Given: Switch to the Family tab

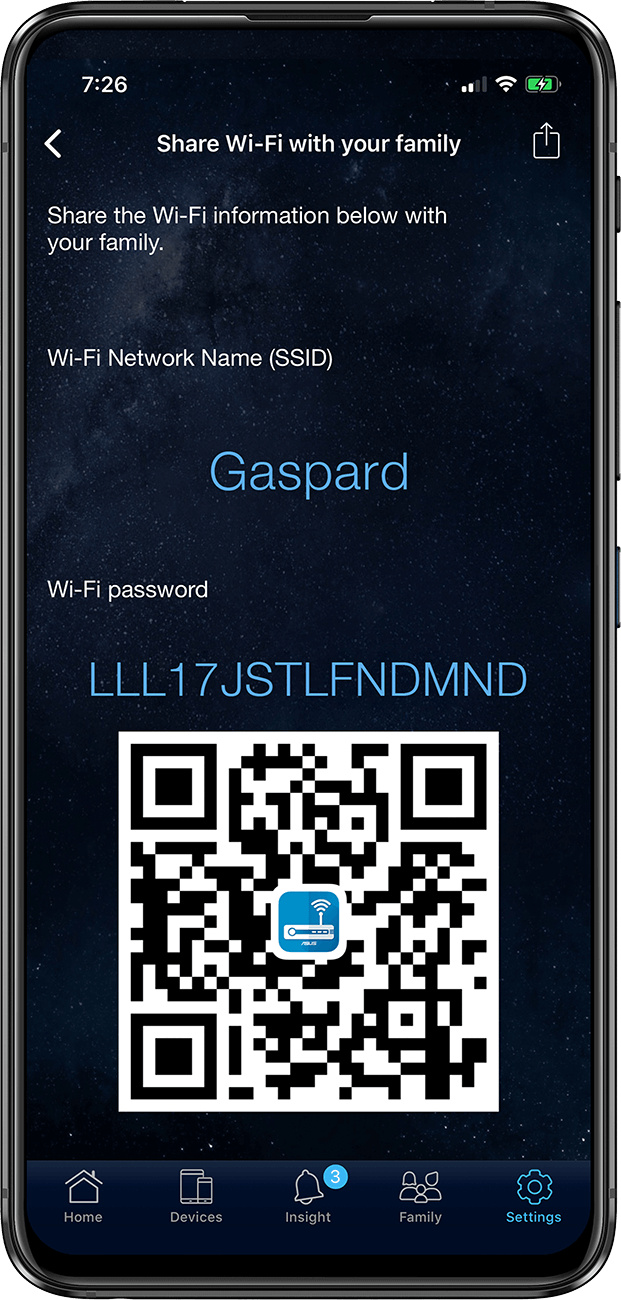Looking at the screenshot, I should [x=420, y=1197].
